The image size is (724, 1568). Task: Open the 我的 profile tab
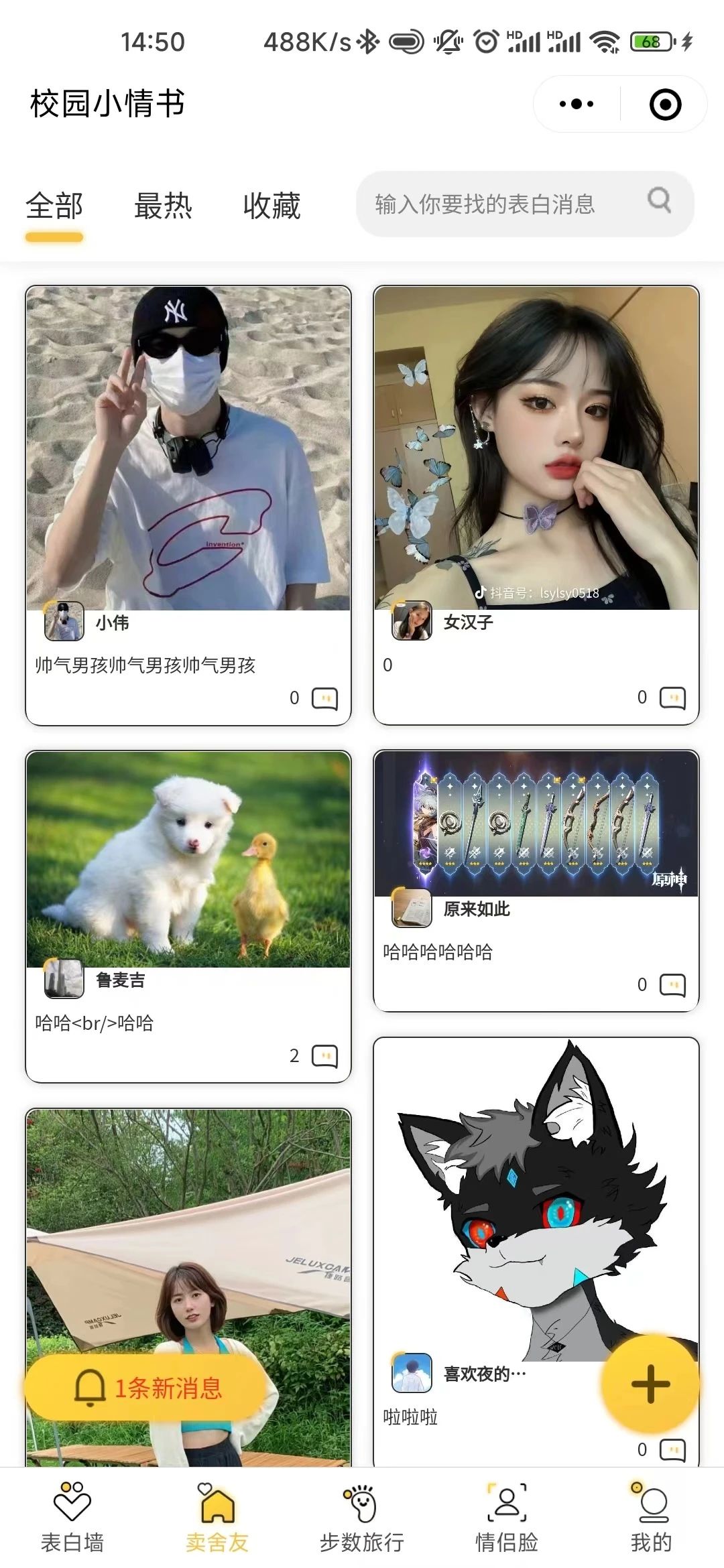651,1518
